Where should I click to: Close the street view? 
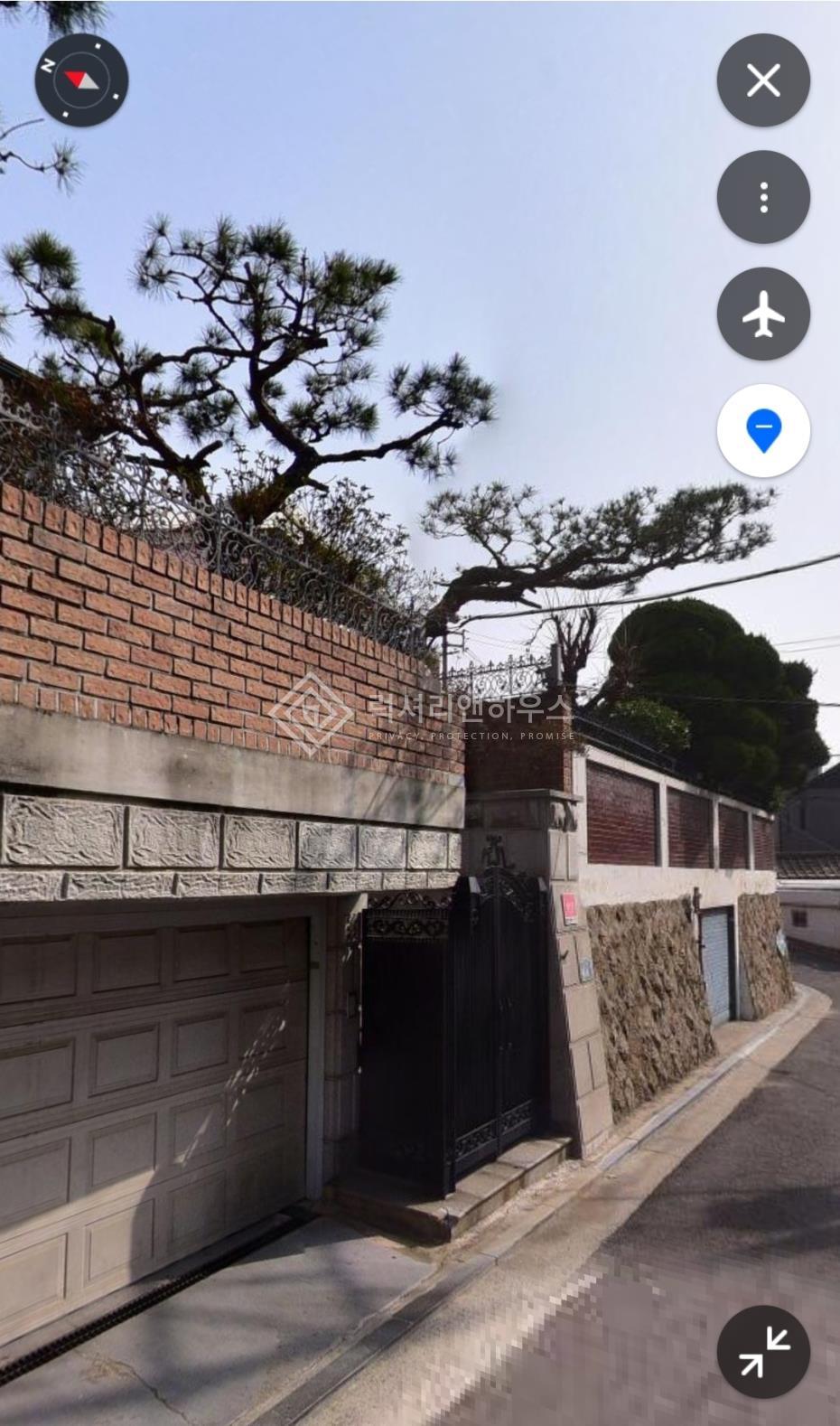coord(763,80)
